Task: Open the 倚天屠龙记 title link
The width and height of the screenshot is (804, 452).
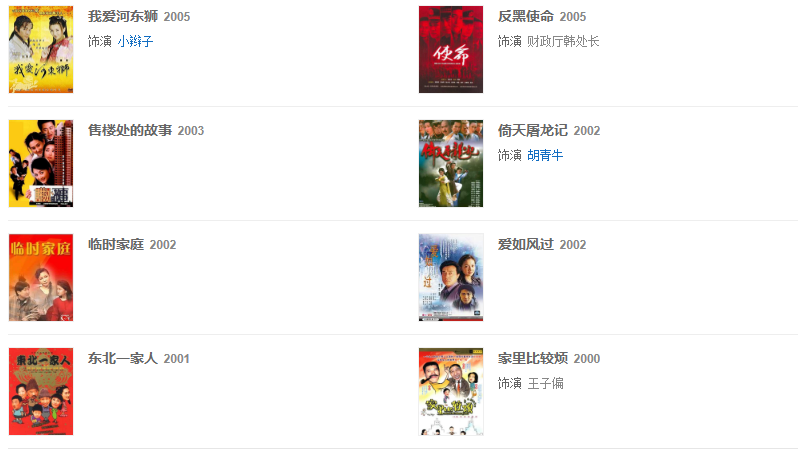Action: [533, 131]
